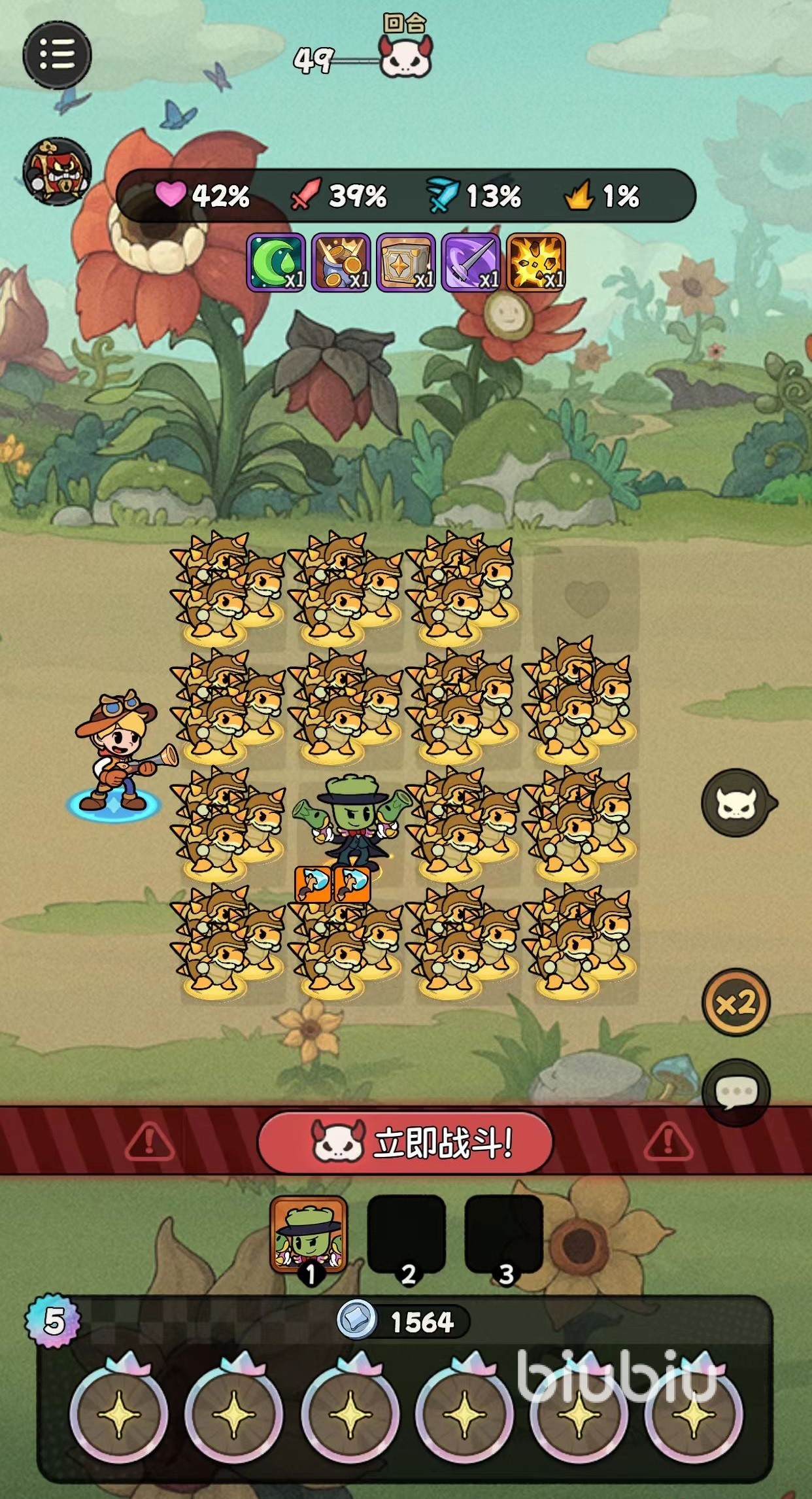Start battle with 立即战斗! button
Image resolution: width=812 pixels, height=1499 pixels.
coord(405,1143)
